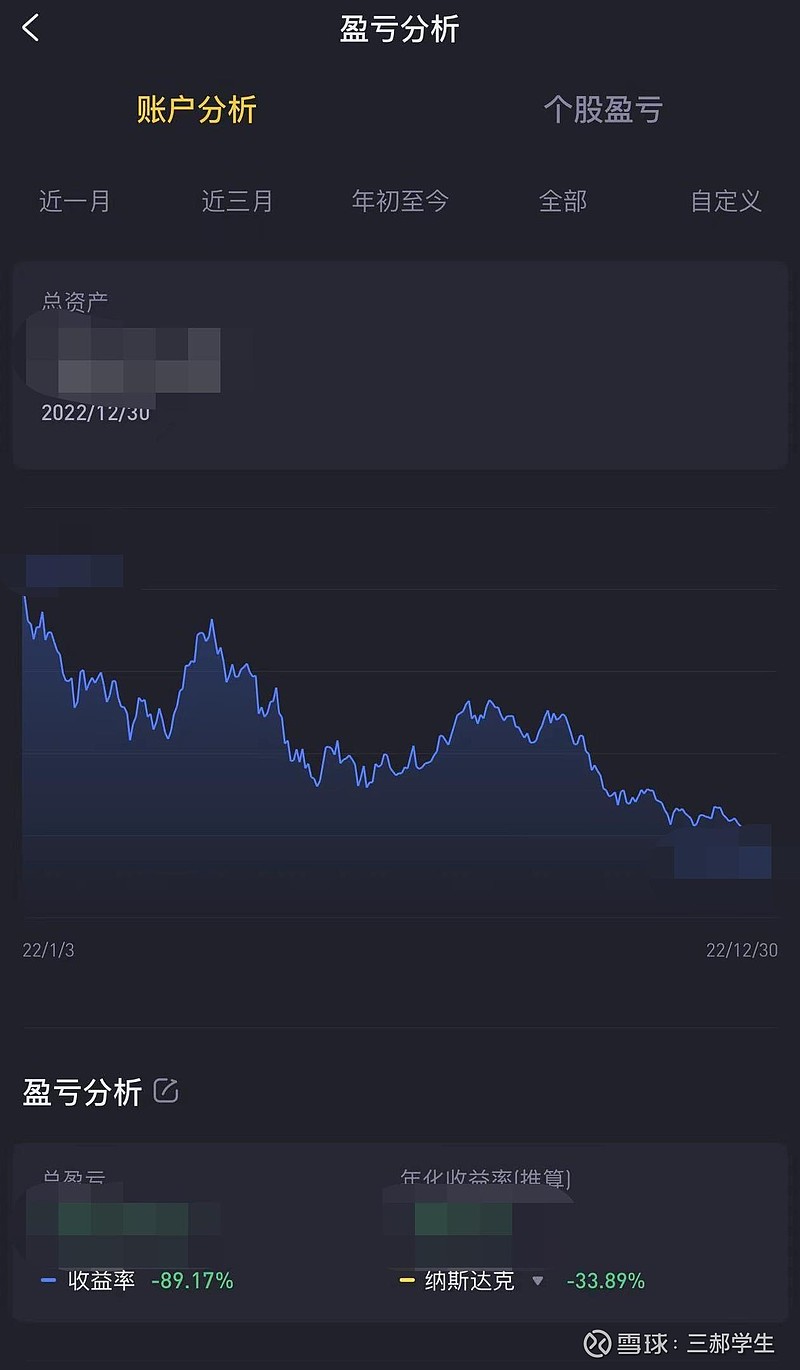Tap the share icon beside 盈亏分析
800x1370 pixels.
pyautogui.click(x=166, y=1090)
